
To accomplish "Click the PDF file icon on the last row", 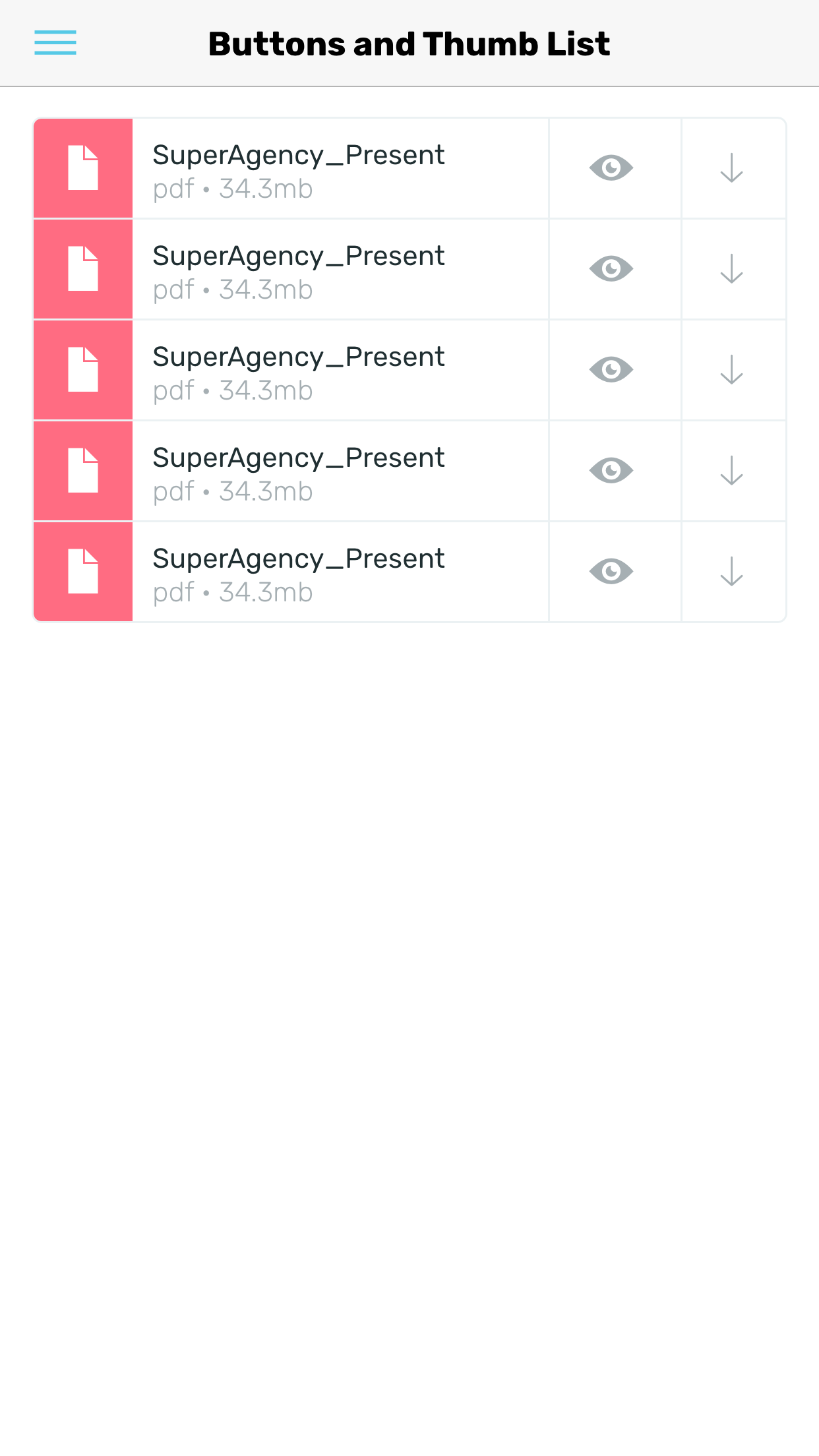I will point(83,572).
